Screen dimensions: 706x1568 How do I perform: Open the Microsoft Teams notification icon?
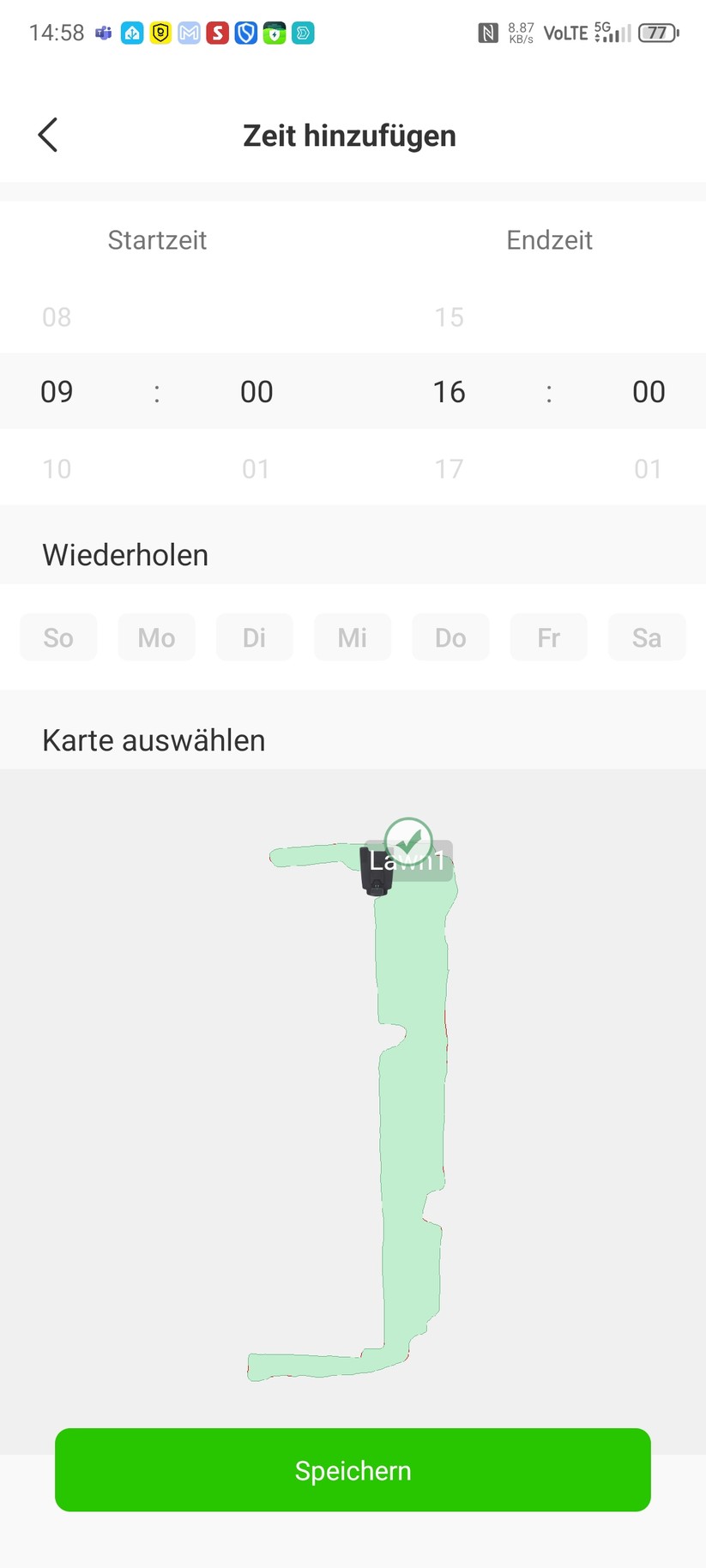click(103, 33)
